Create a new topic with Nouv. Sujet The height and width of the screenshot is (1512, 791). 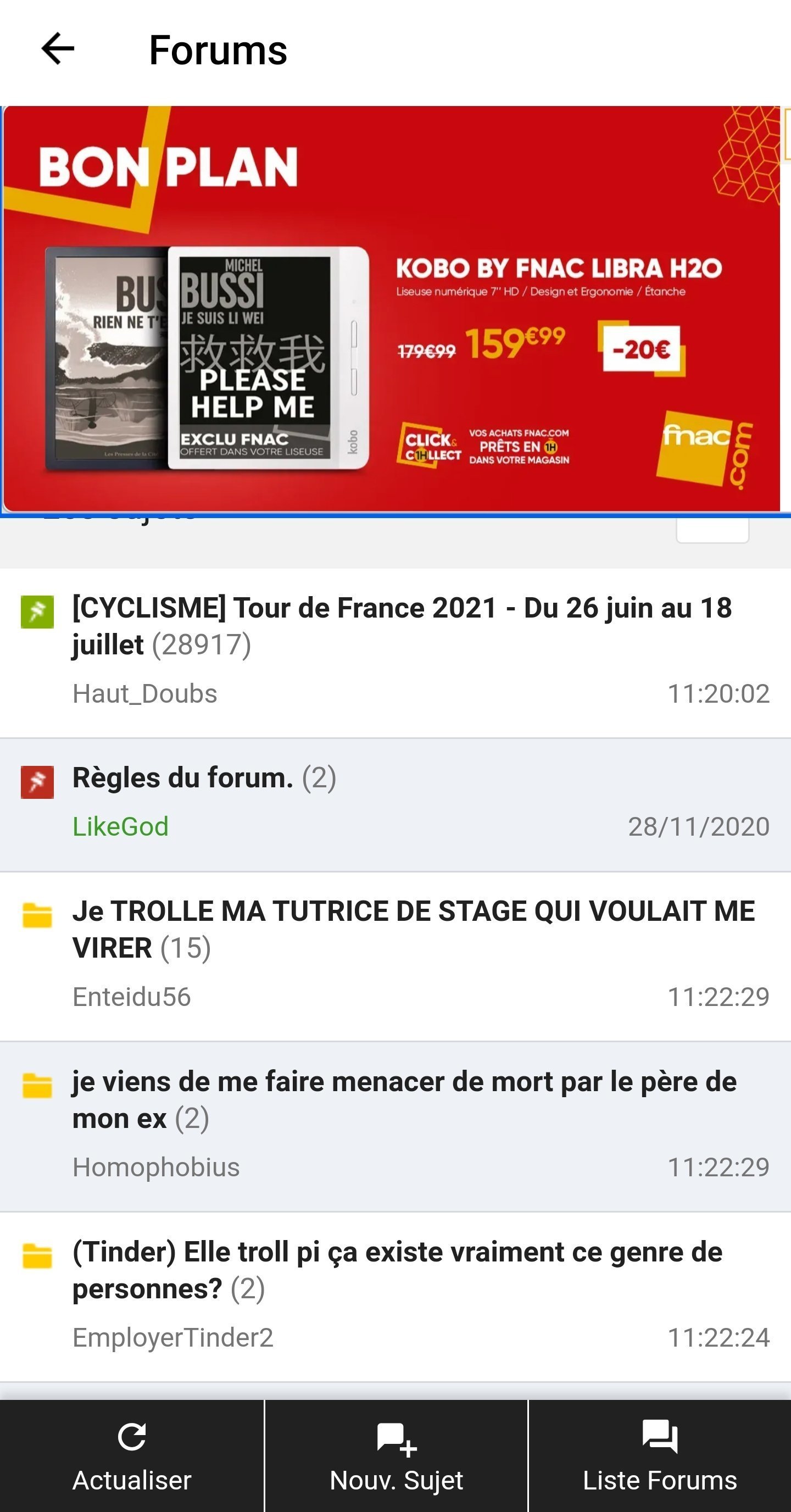click(x=396, y=1455)
